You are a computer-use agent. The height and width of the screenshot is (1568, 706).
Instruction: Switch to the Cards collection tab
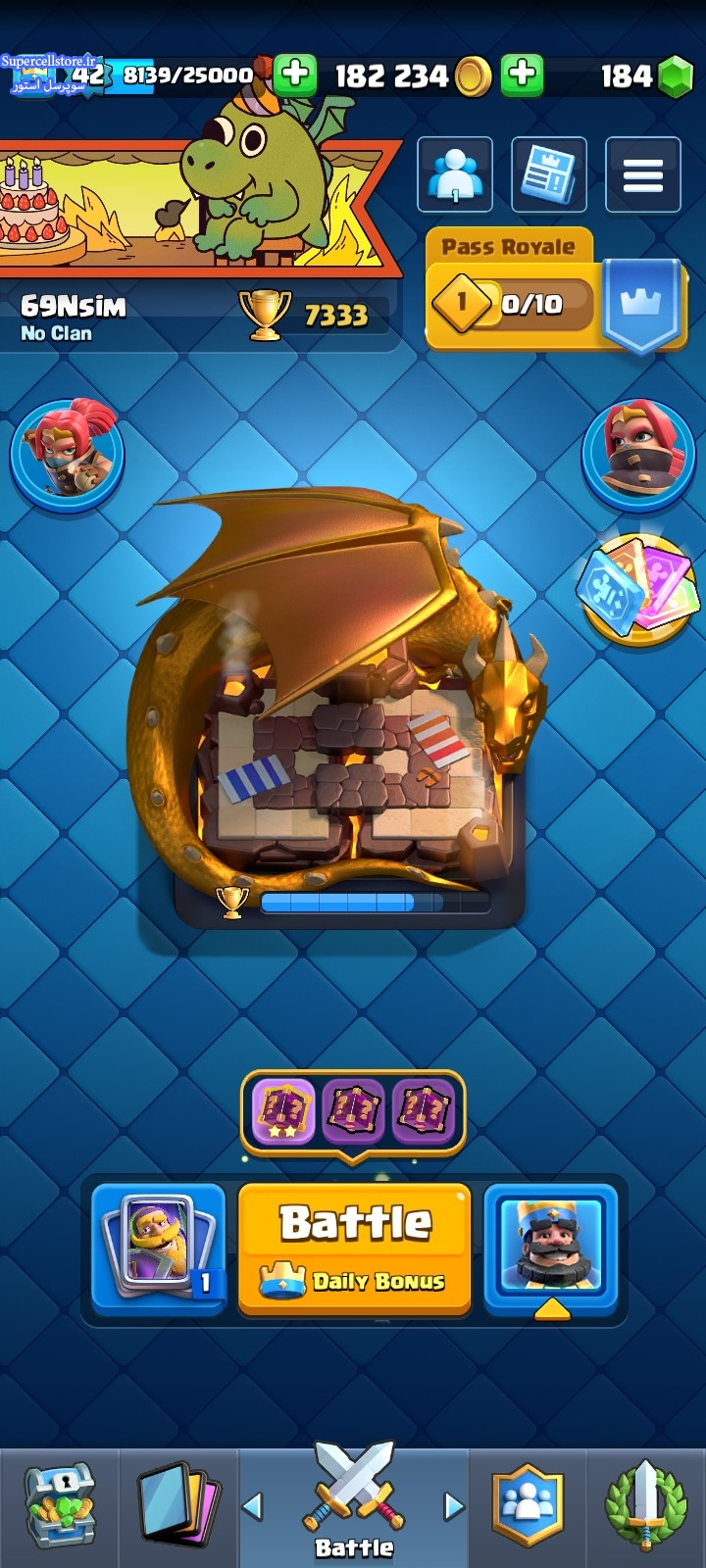177,1506
